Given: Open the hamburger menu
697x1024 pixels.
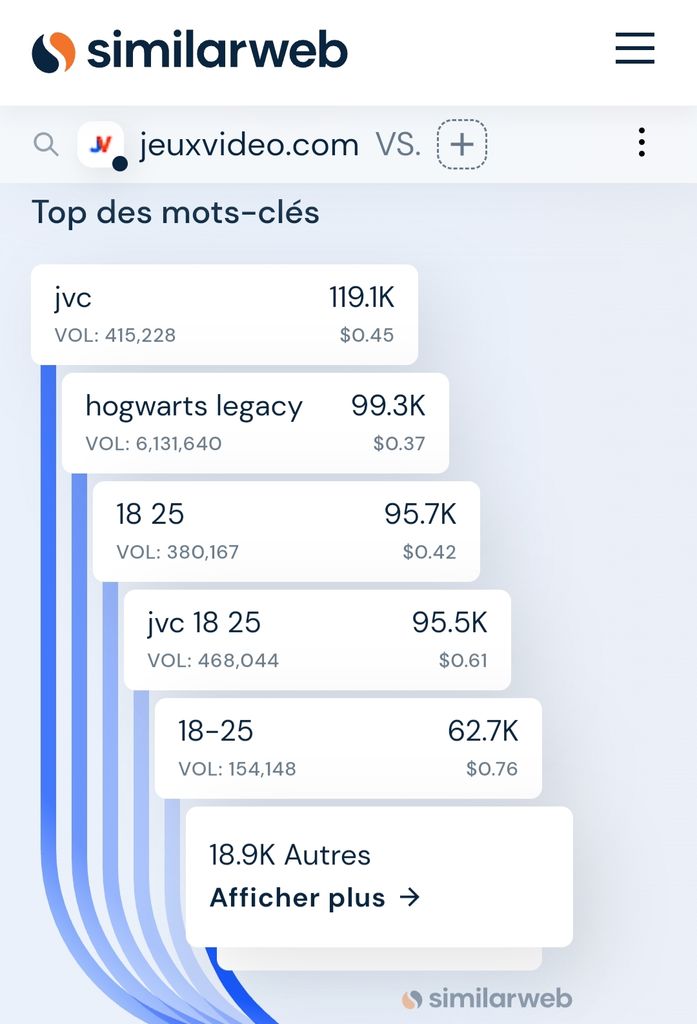Looking at the screenshot, I should click(x=634, y=48).
